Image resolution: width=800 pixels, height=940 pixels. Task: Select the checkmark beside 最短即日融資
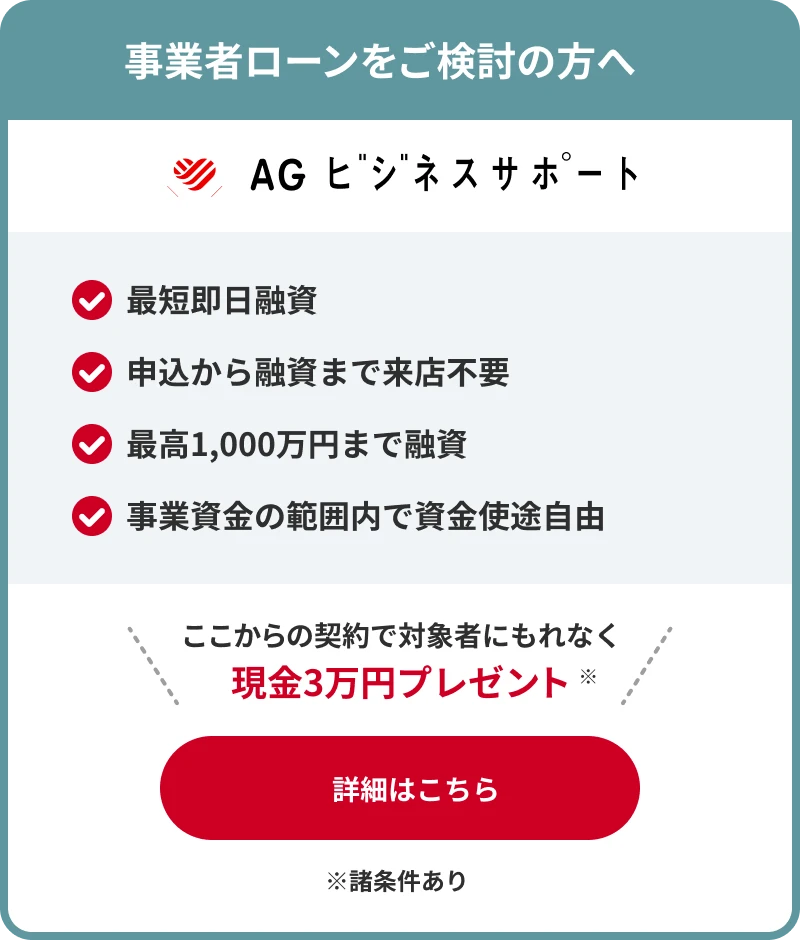[90, 298]
